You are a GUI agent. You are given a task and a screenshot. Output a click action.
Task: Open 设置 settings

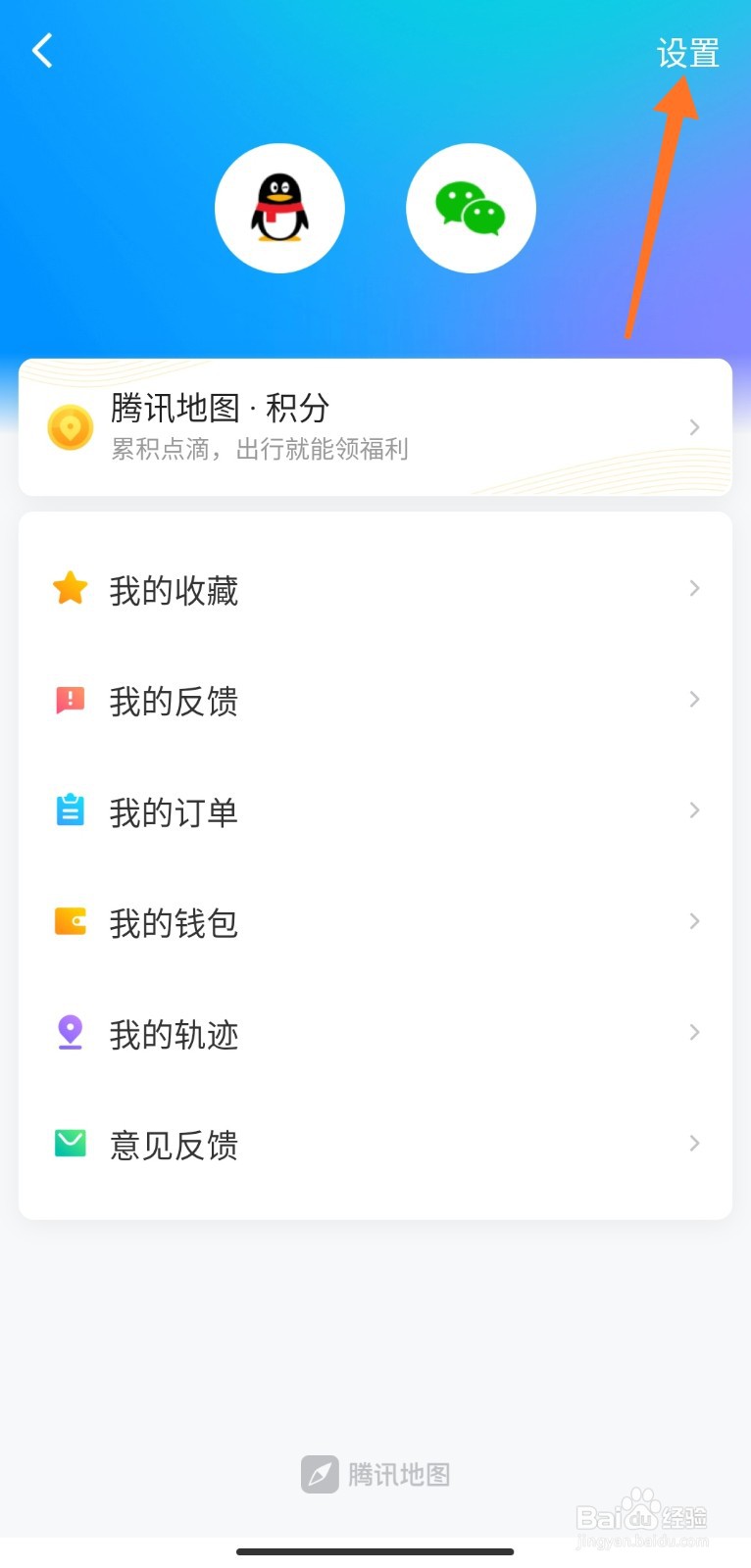pyautogui.click(x=687, y=53)
